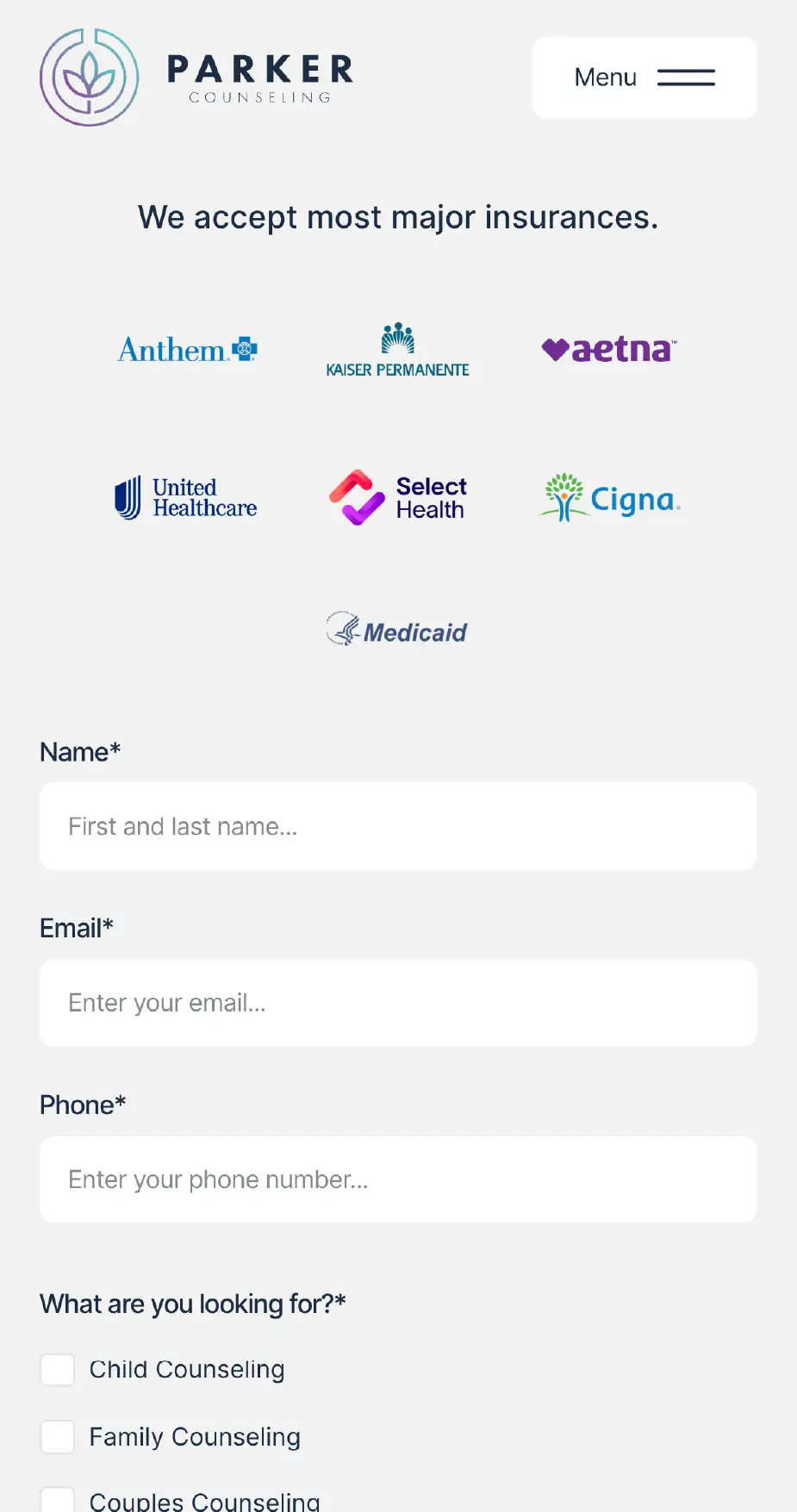Select the Email input field
Image resolution: width=797 pixels, height=1512 pixels.
coord(397,1003)
